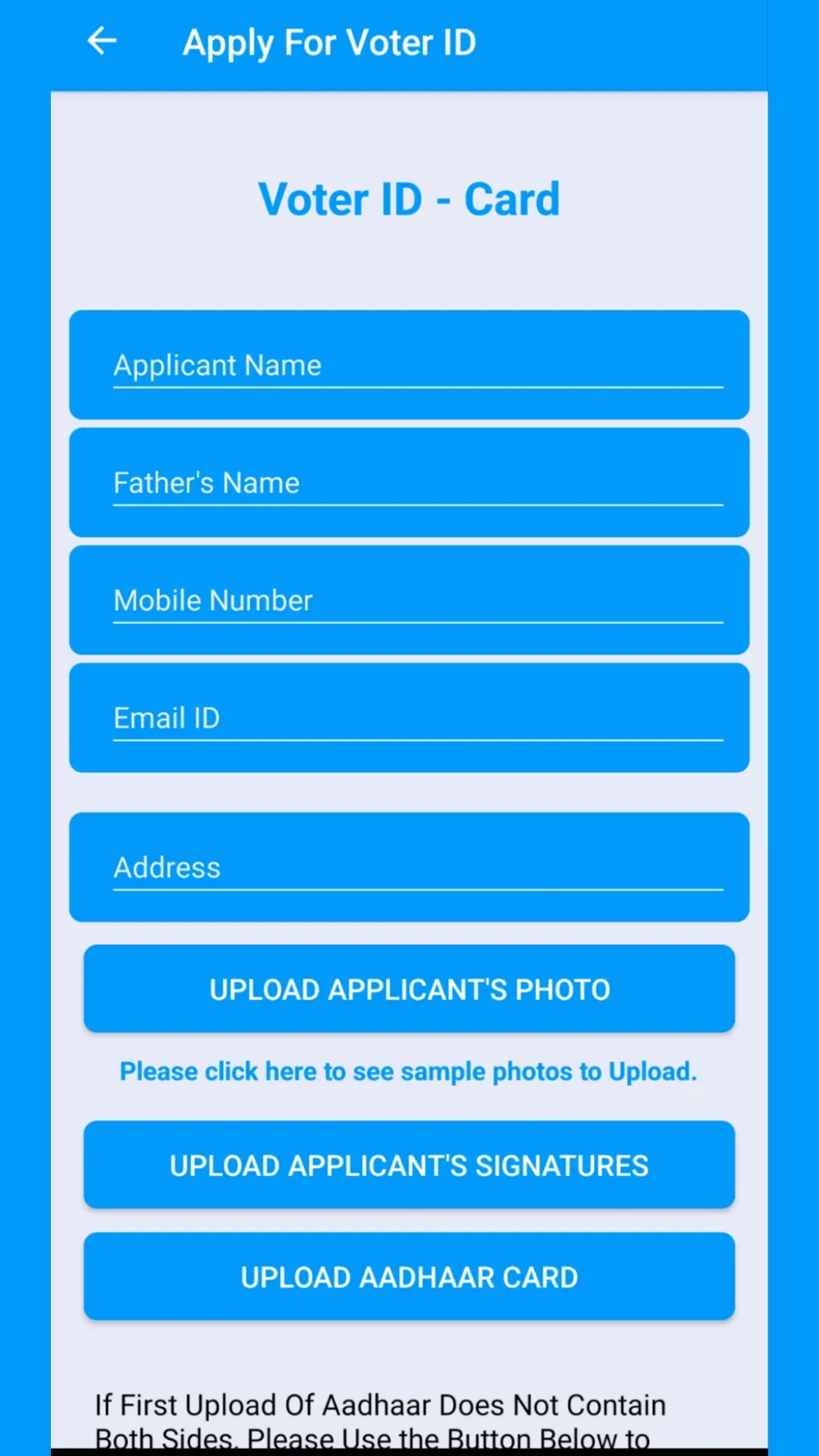819x1456 pixels.
Task: Upload the applicant's signatures
Action: 409,1165
